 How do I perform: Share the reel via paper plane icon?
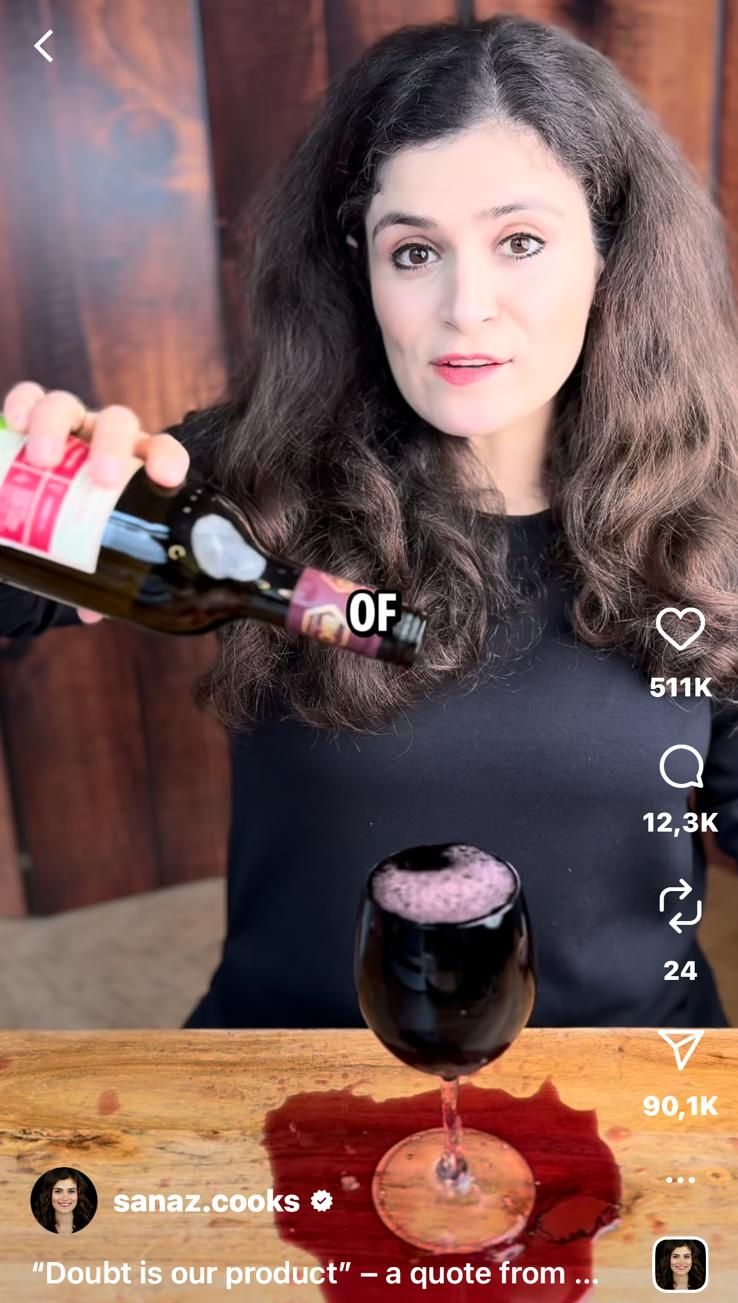[x=680, y=1049]
